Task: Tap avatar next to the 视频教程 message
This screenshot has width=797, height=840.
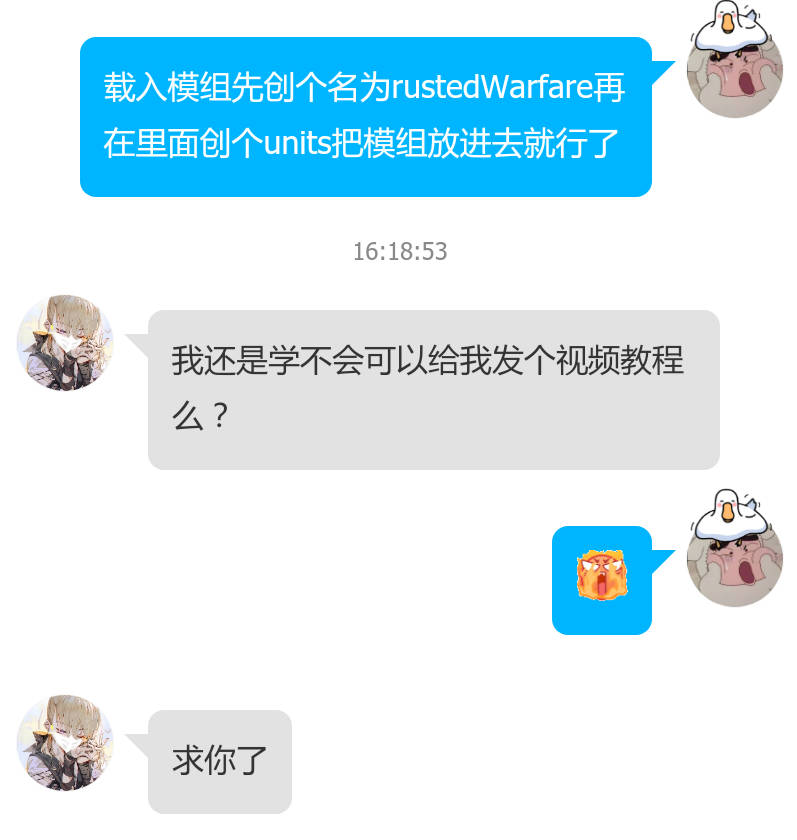Action: 65,343
